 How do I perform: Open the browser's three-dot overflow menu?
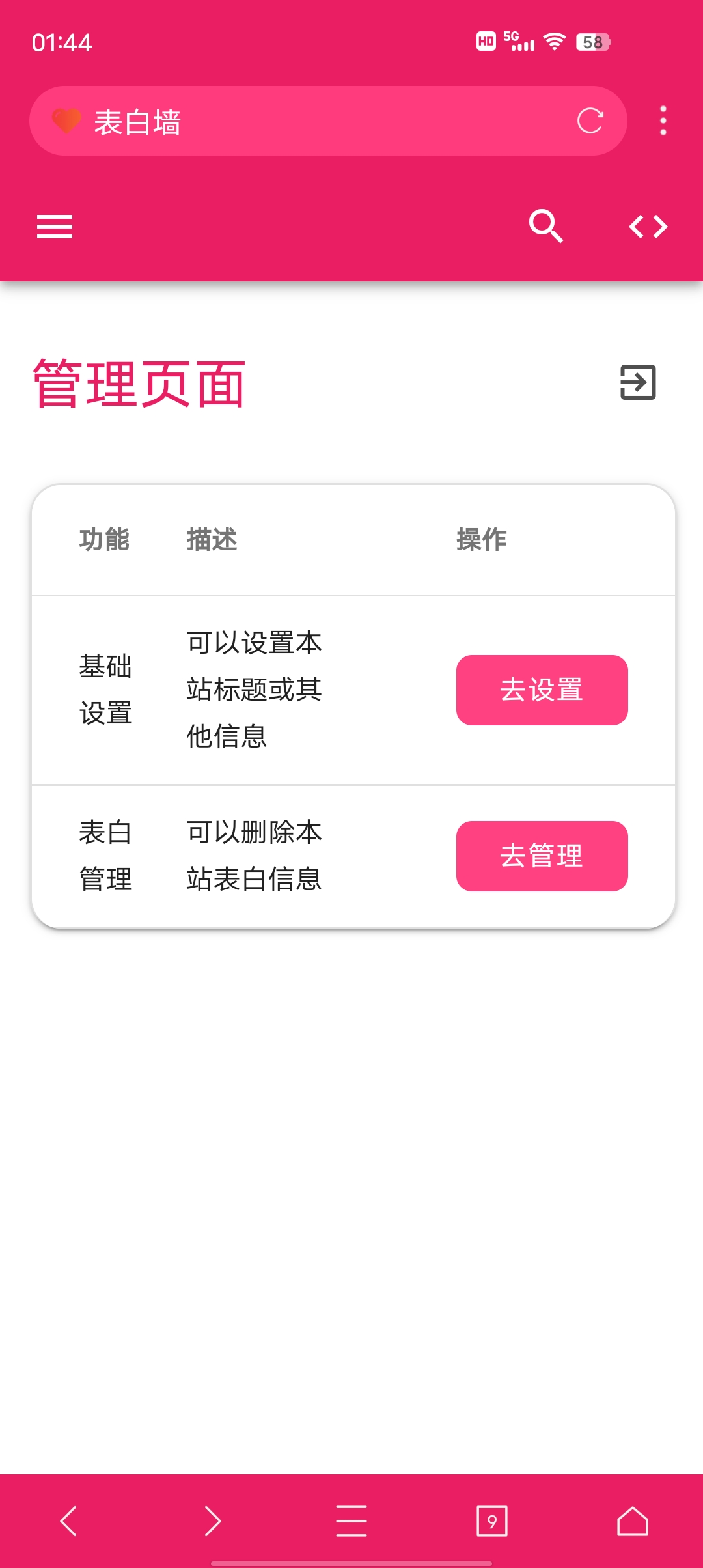point(663,121)
